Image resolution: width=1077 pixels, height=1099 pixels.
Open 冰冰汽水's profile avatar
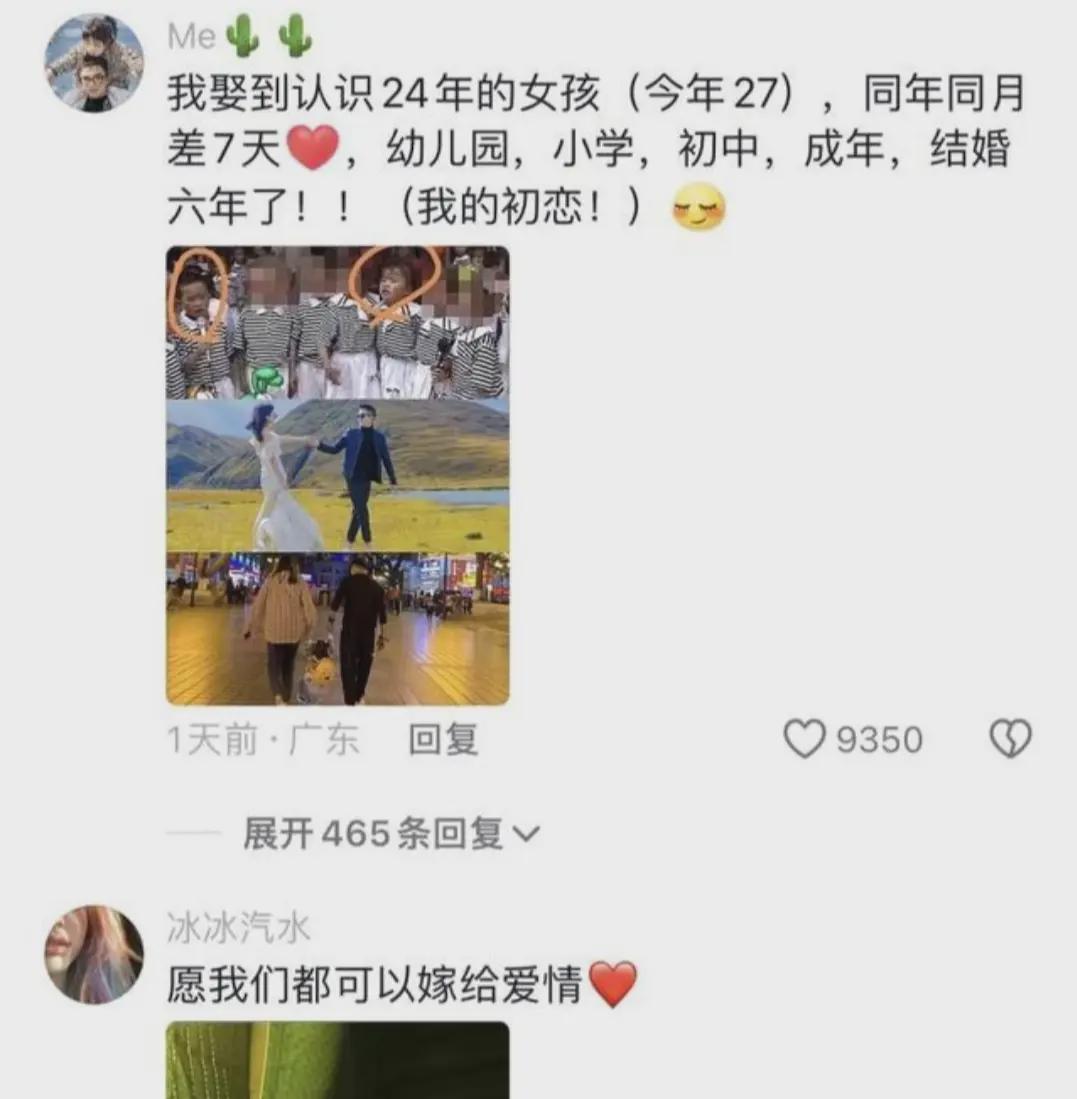click(94, 954)
